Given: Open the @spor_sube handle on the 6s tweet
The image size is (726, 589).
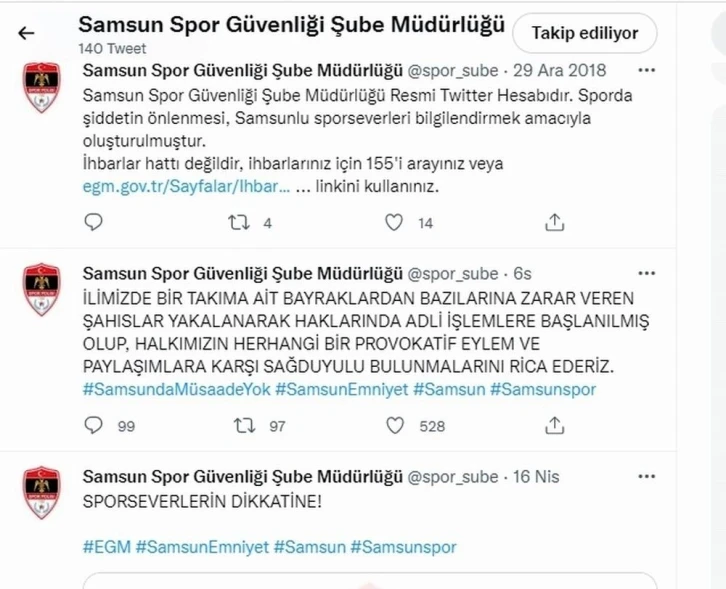Looking at the screenshot, I should click(452, 273).
